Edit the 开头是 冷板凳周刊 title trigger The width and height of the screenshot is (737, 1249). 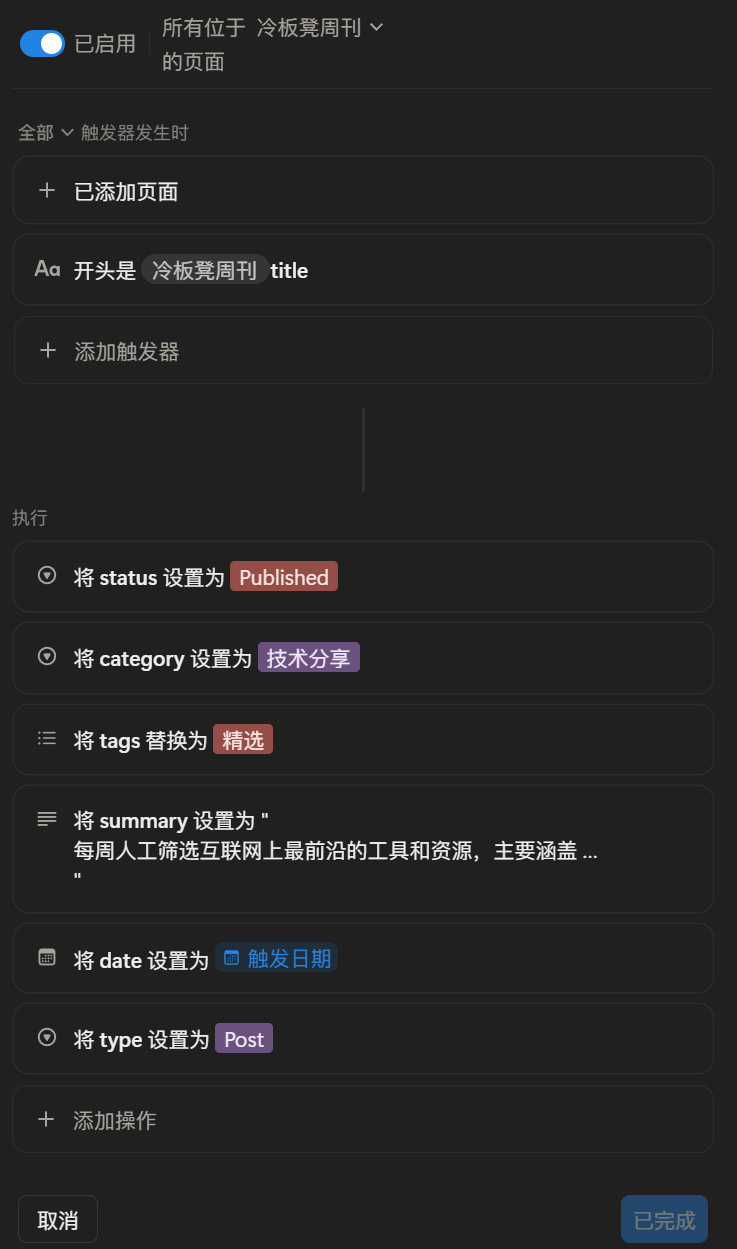point(363,269)
